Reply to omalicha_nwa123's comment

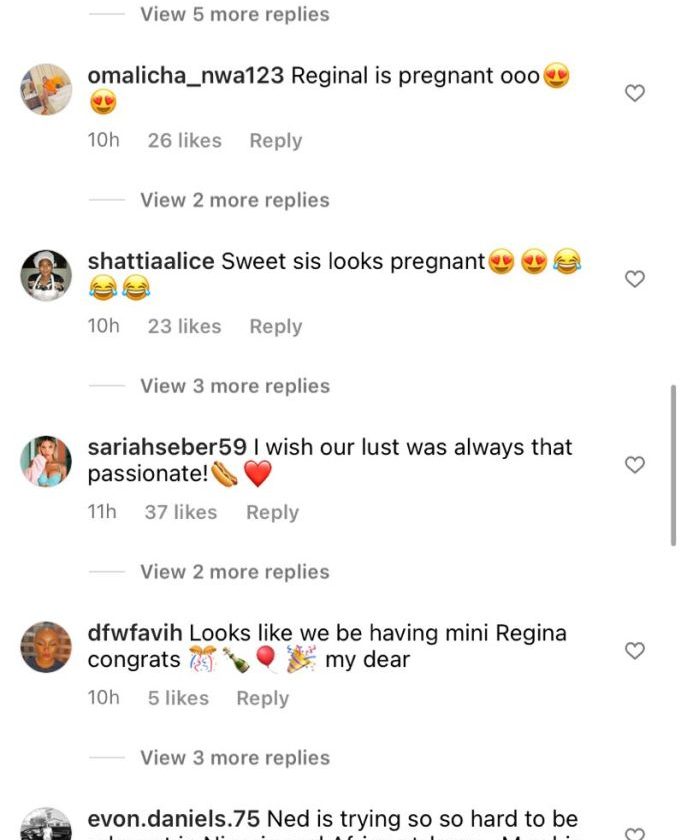(x=275, y=141)
